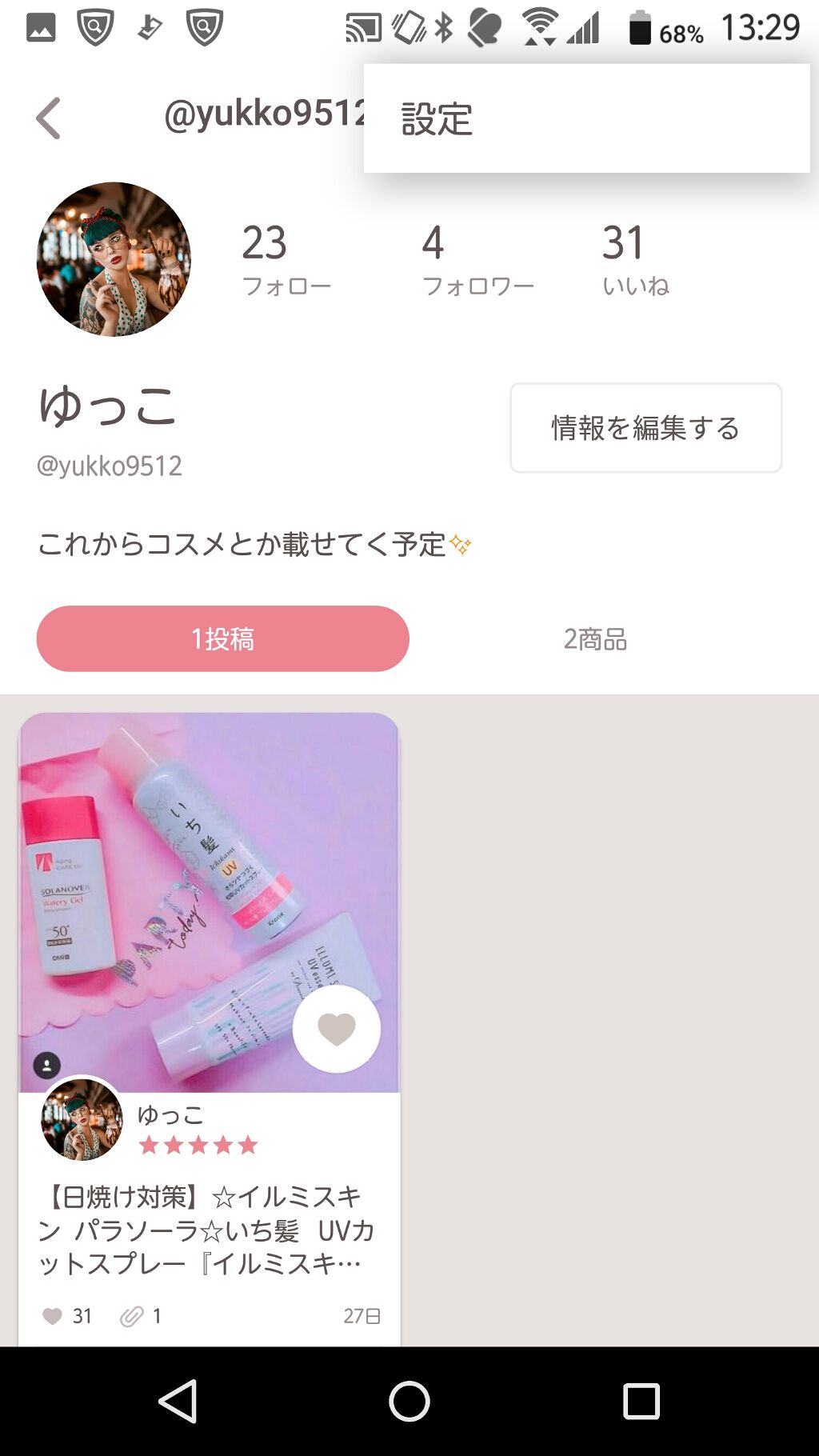Tap the heart icon beside the 31 count
This screenshot has height=1456, width=819.
click(53, 1315)
